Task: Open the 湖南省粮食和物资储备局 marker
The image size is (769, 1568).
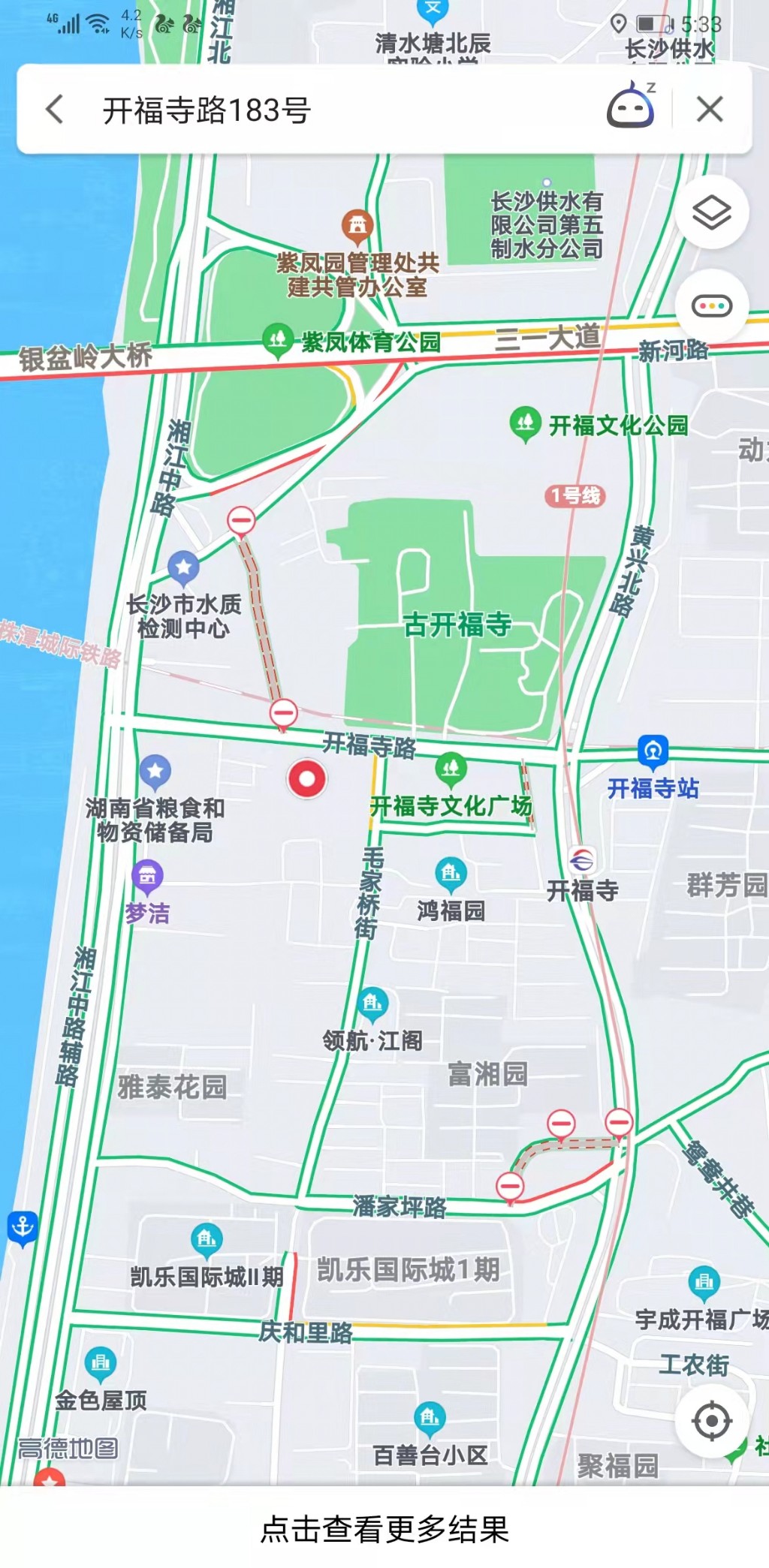Action: [155, 772]
